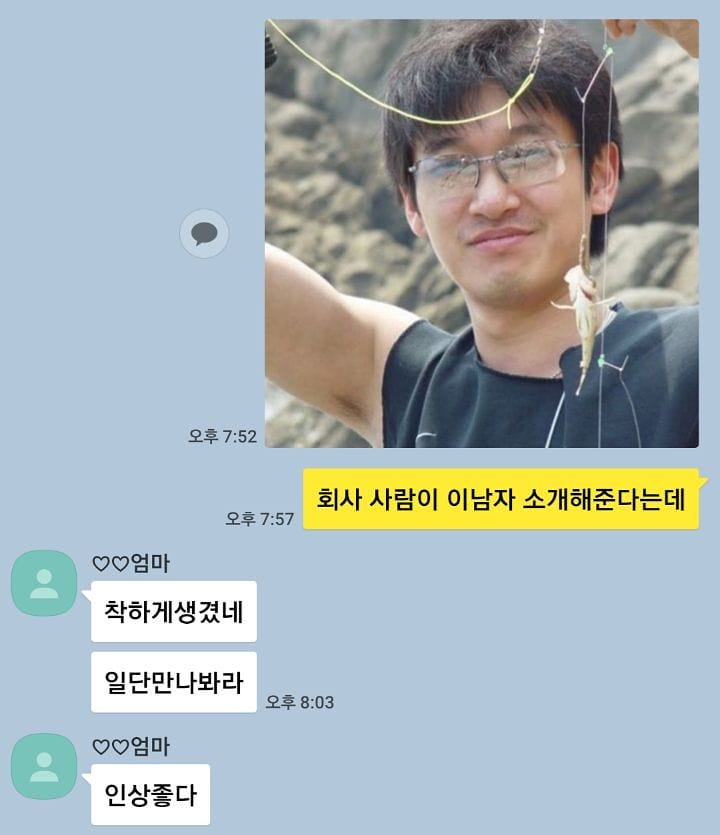
Task: Open 엄마's profile avatar beside 인상좋다 message
Action: (x=43, y=766)
